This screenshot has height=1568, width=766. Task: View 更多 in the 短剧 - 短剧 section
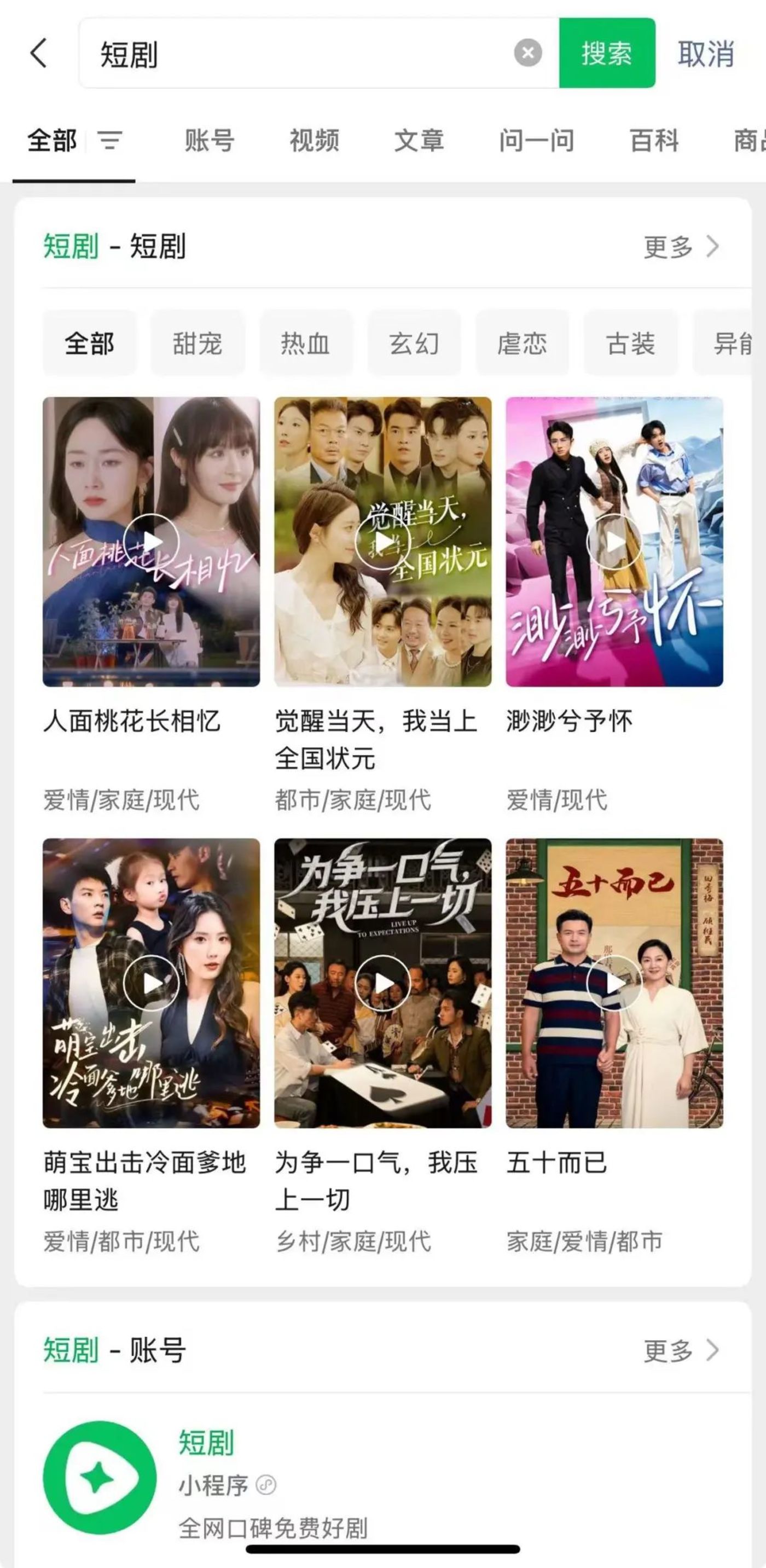pos(681,247)
